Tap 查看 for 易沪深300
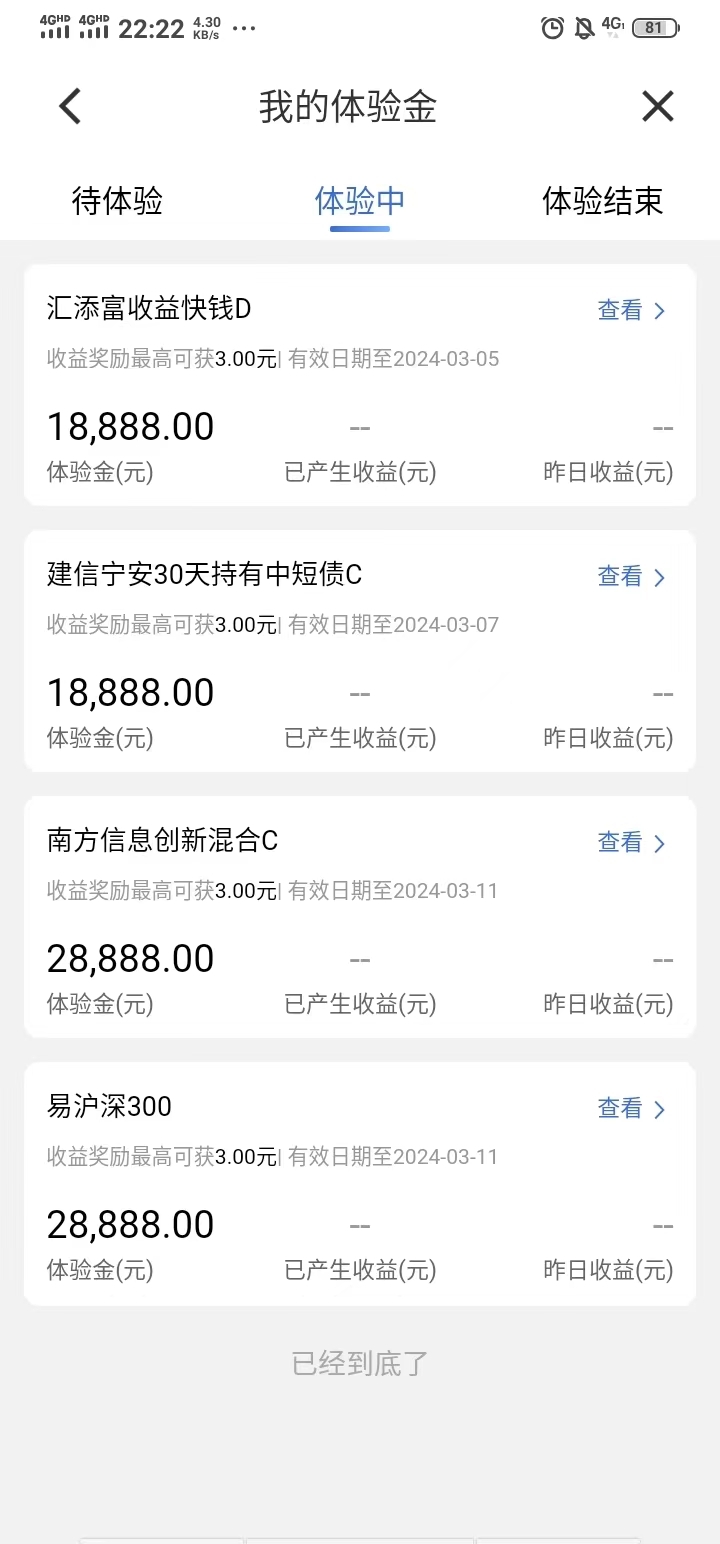720x1544 pixels. (x=631, y=1109)
